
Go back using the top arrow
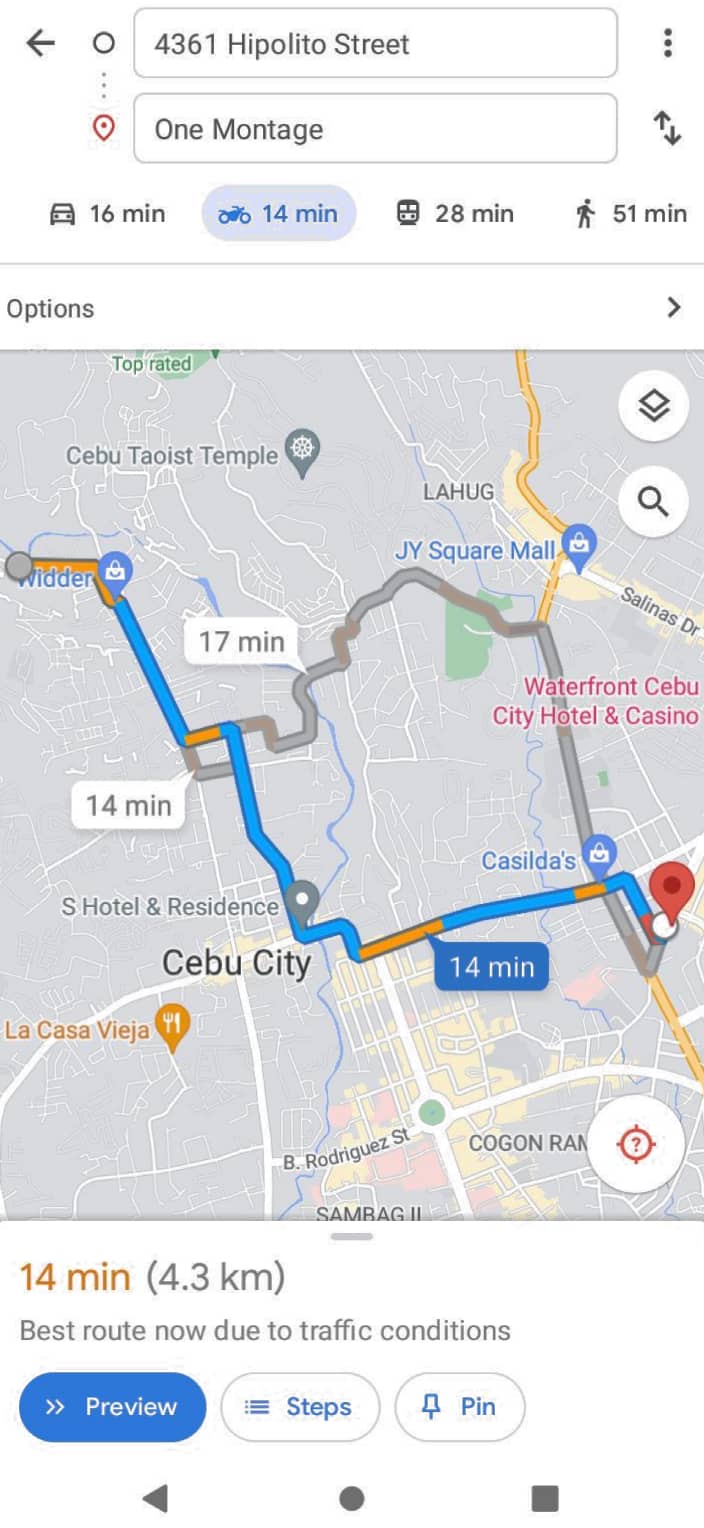(x=40, y=43)
